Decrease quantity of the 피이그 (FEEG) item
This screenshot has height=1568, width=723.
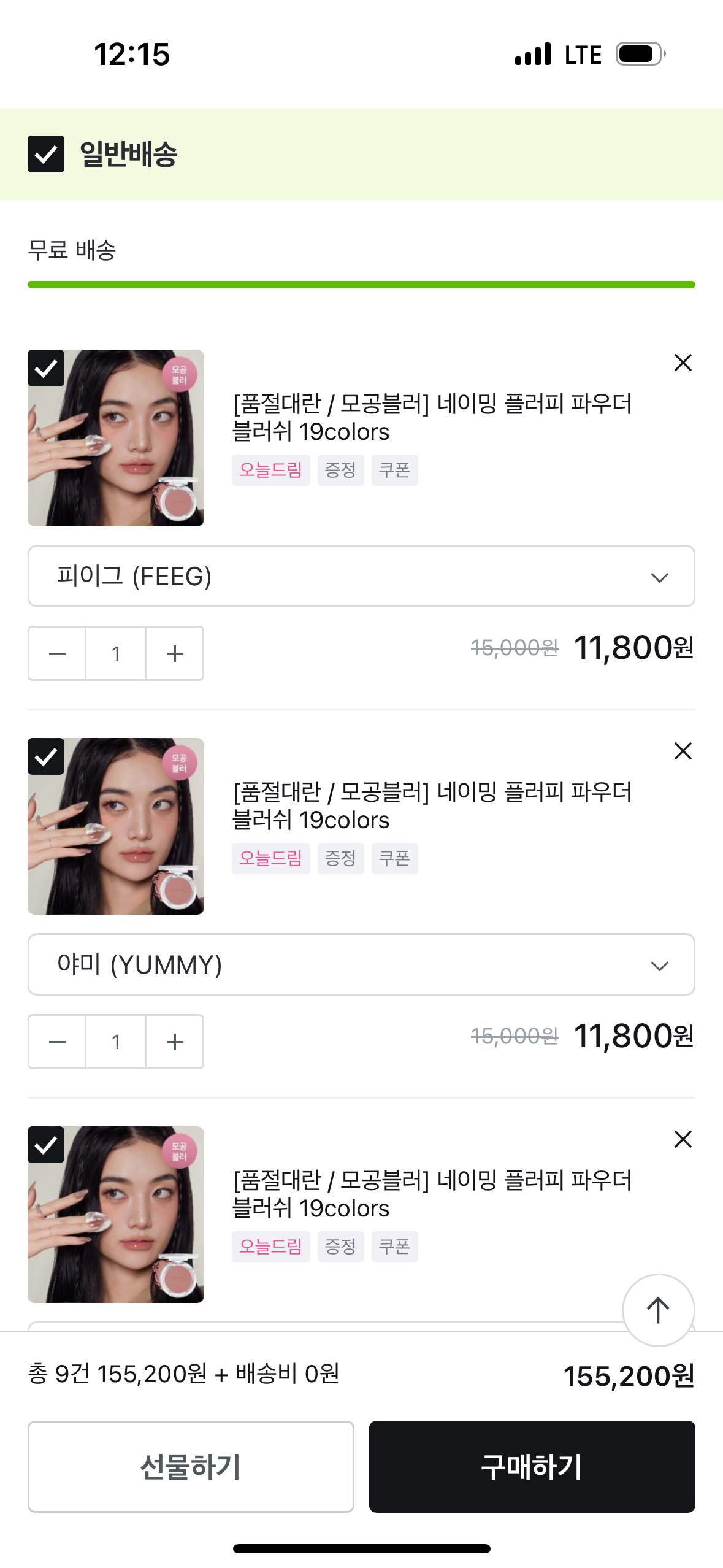coord(57,653)
